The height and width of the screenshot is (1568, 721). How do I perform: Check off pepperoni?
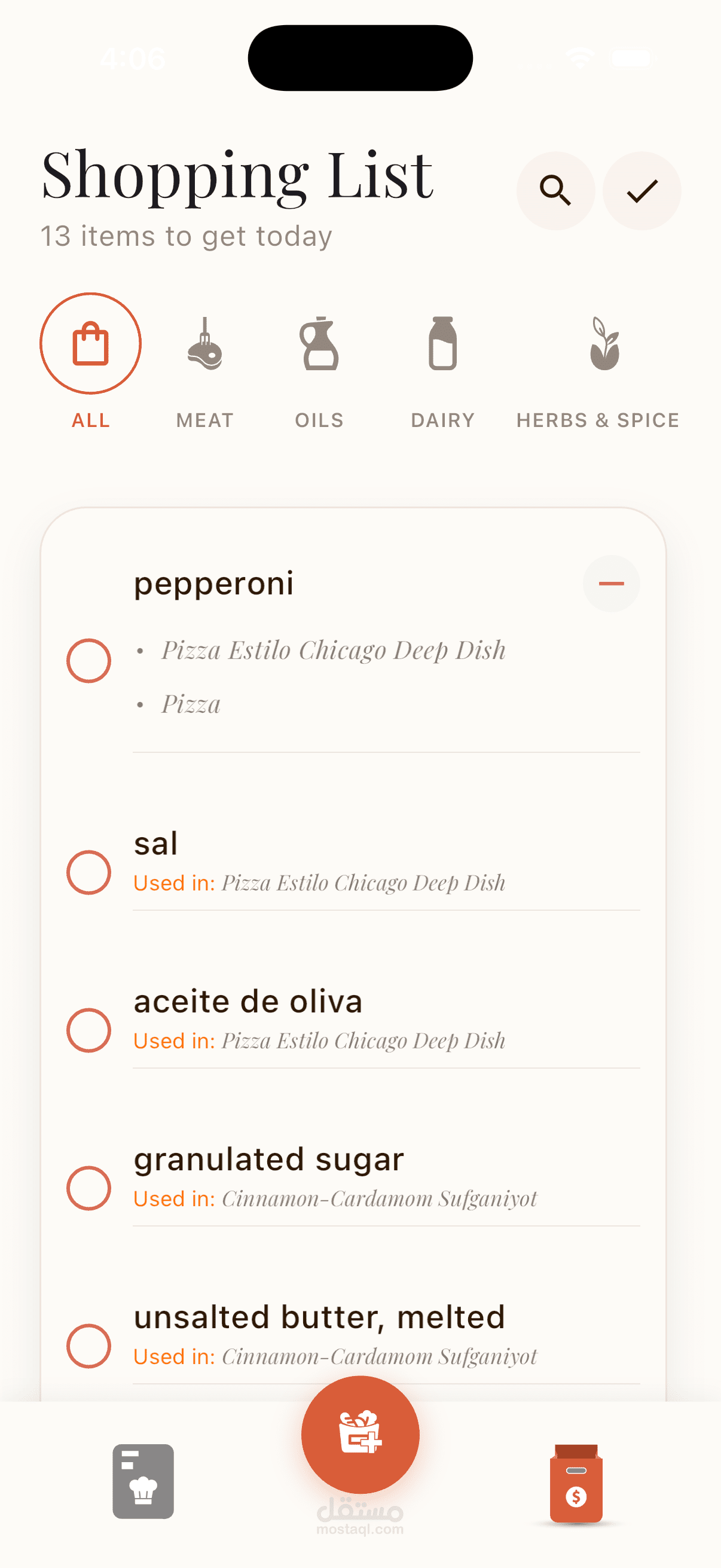(x=89, y=660)
